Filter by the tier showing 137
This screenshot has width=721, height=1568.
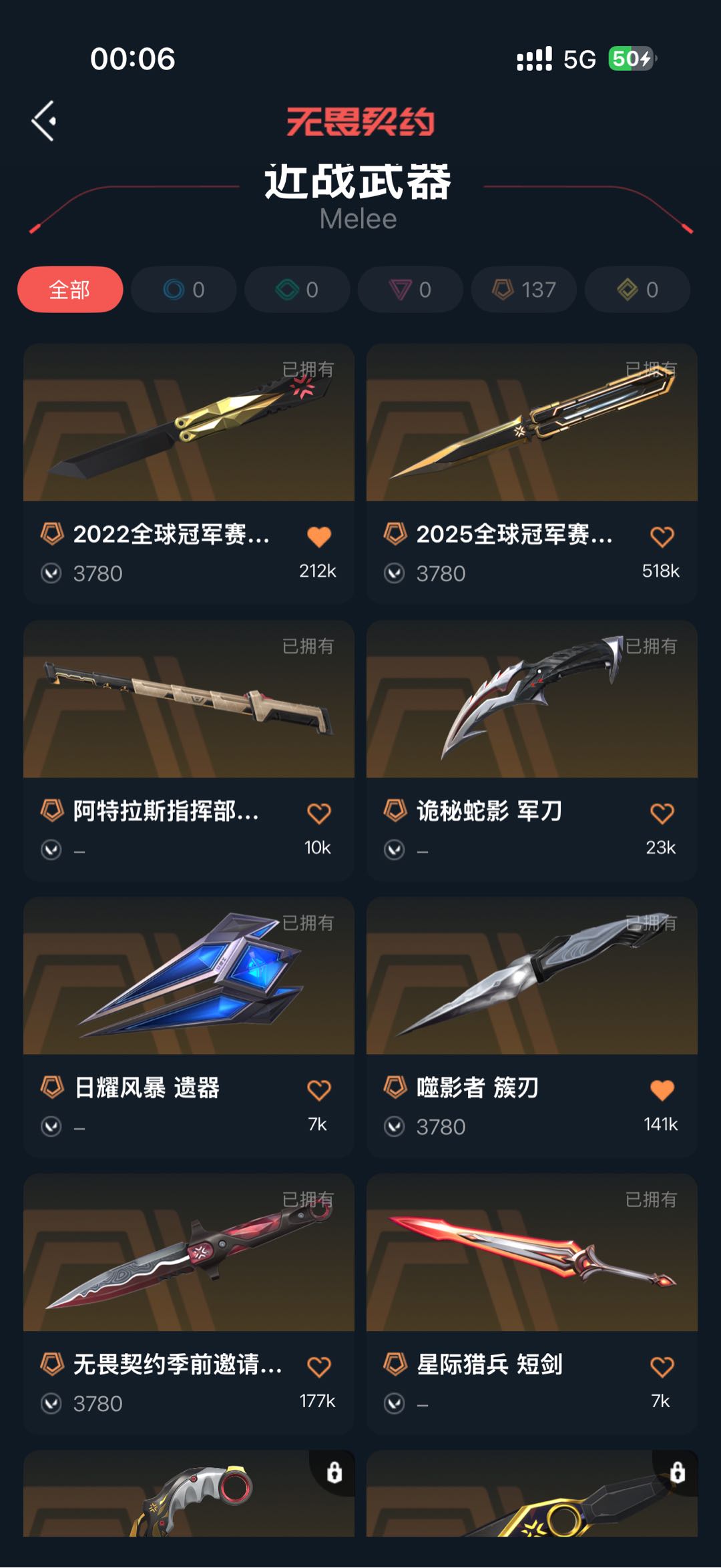[524, 290]
